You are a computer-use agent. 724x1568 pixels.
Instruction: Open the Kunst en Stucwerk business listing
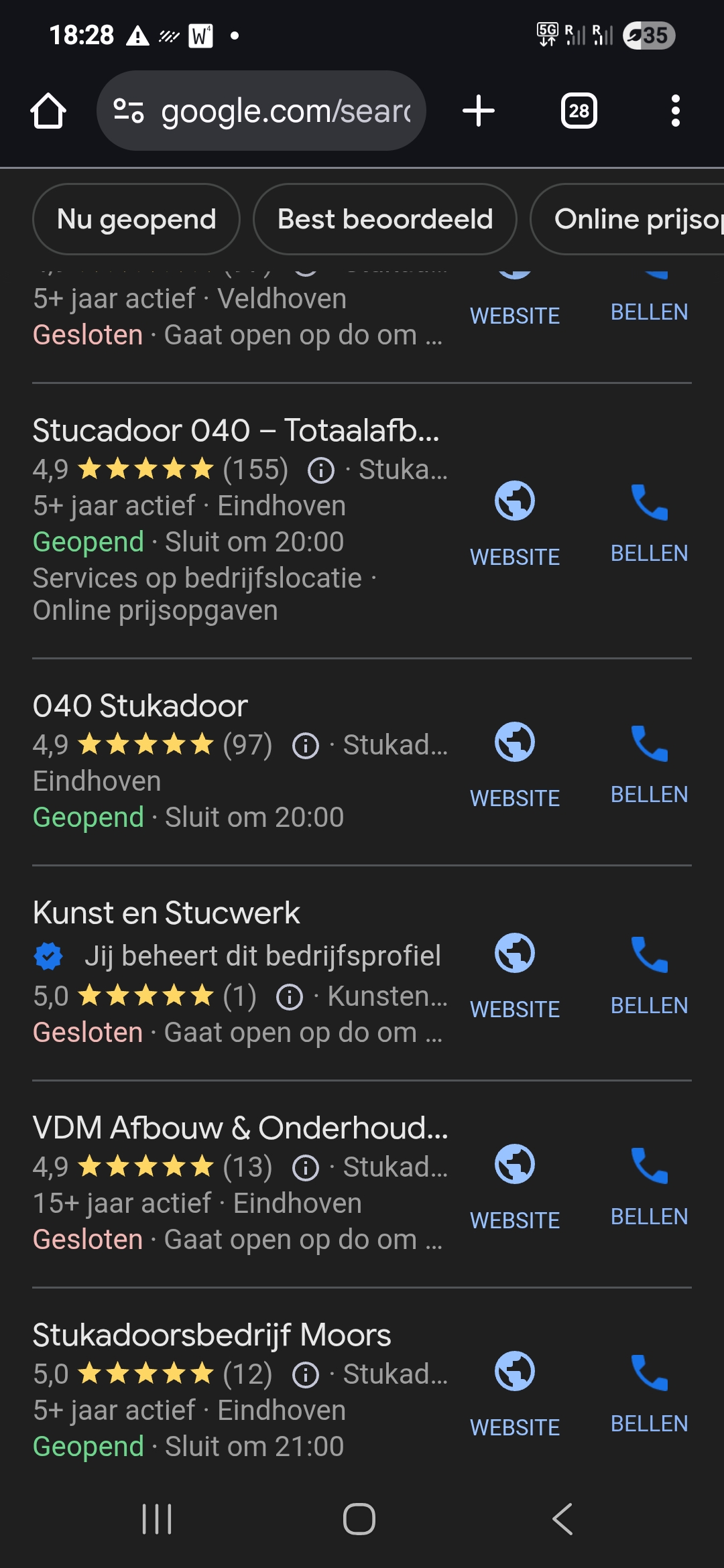[x=166, y=913]
